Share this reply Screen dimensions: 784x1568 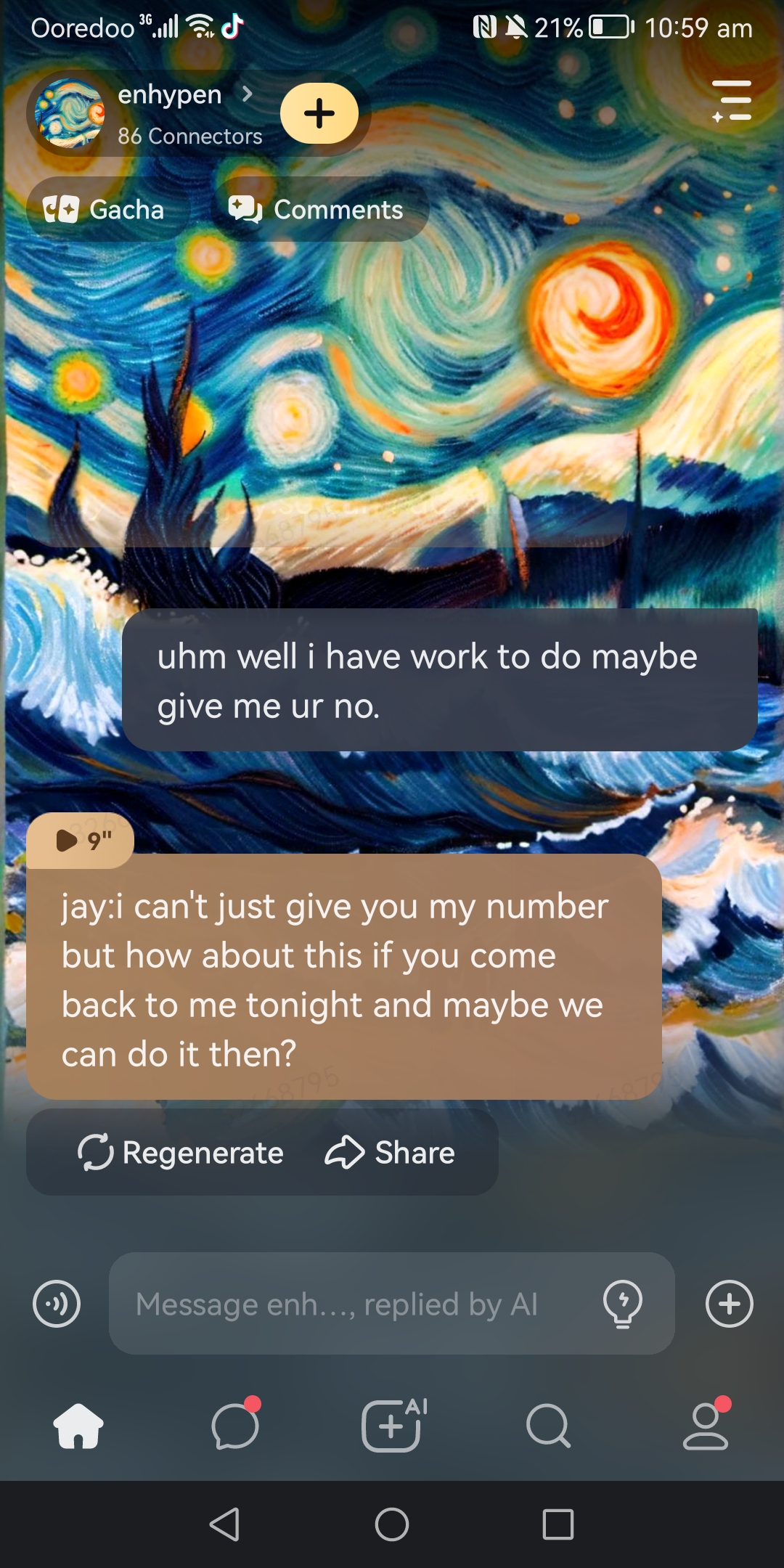(x=391, y=1153)
